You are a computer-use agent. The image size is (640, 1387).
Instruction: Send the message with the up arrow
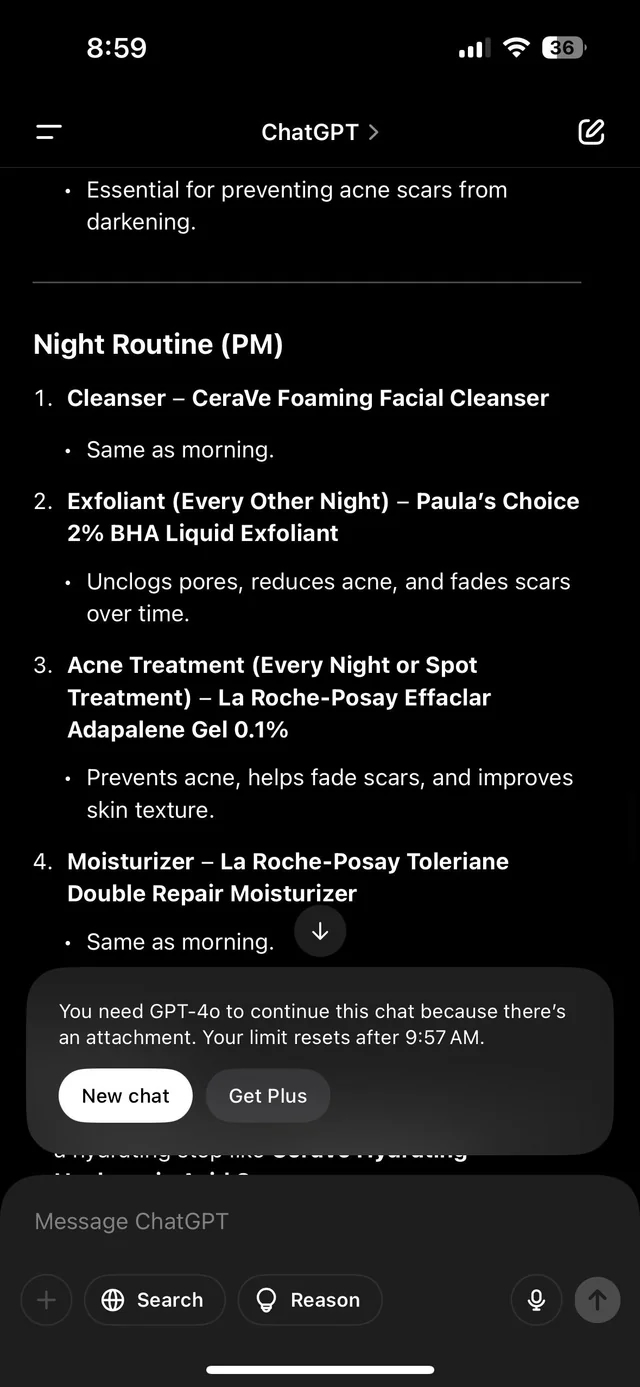[597, 1300]
